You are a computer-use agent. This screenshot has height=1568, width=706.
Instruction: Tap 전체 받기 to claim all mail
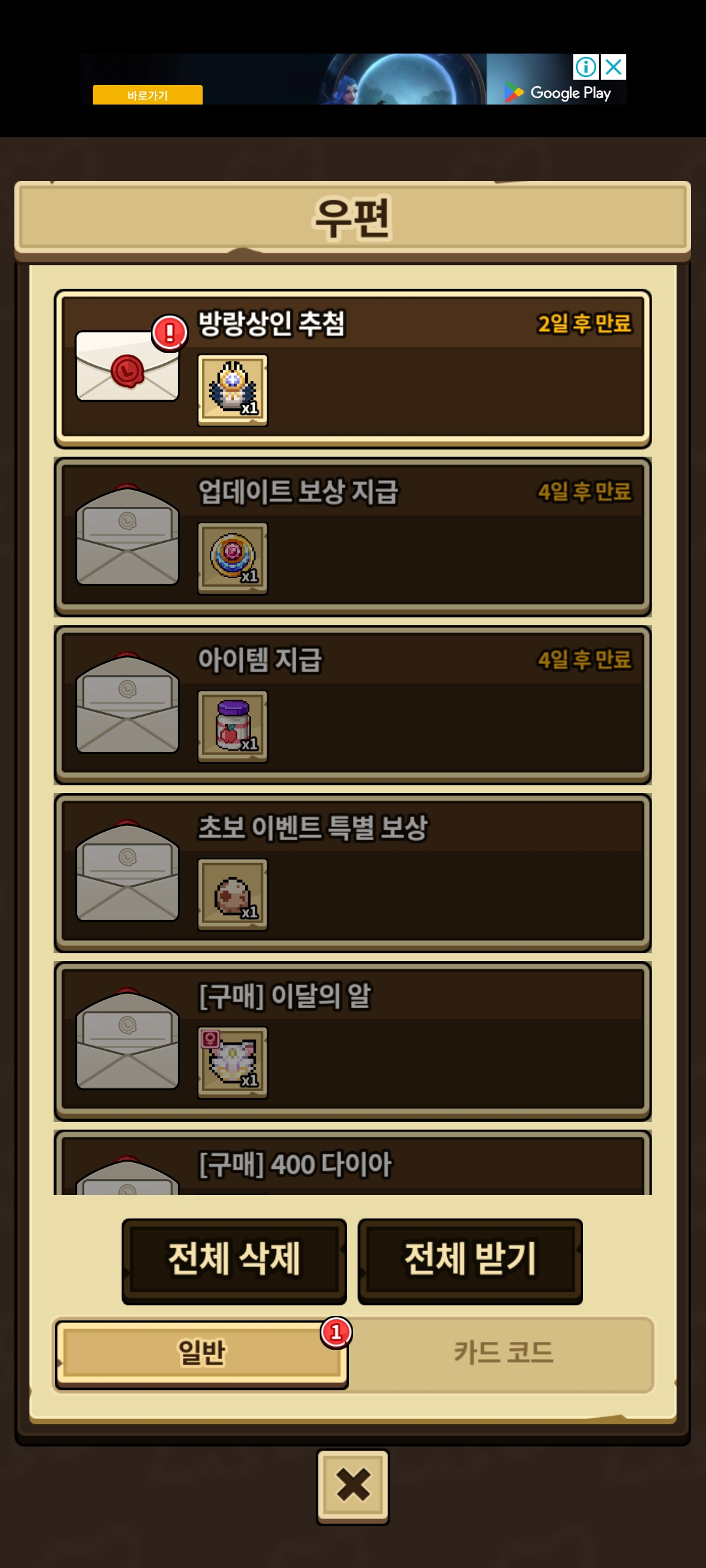click(x=470, y=1260)
